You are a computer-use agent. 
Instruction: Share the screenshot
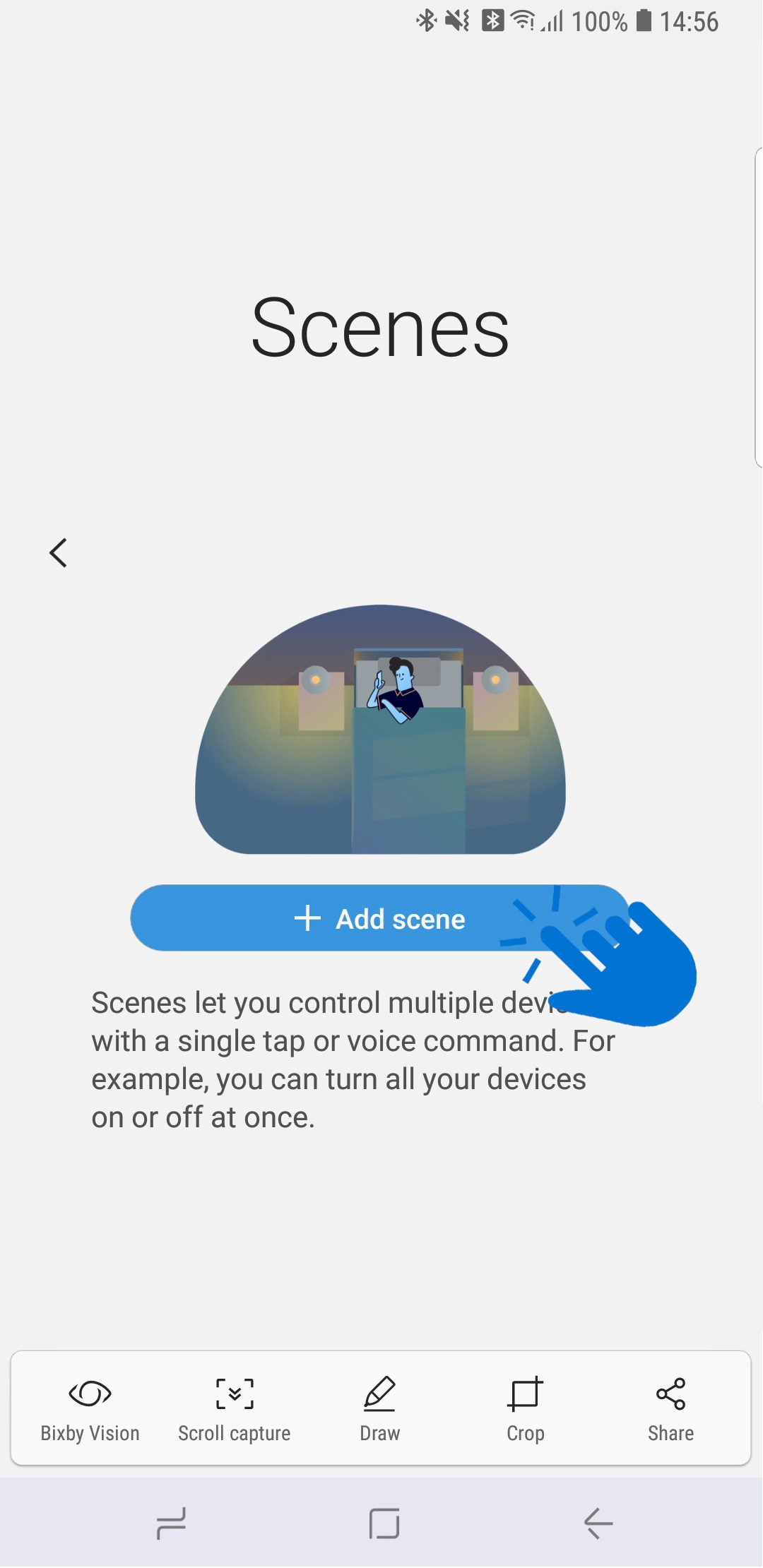coord(670,1409)
